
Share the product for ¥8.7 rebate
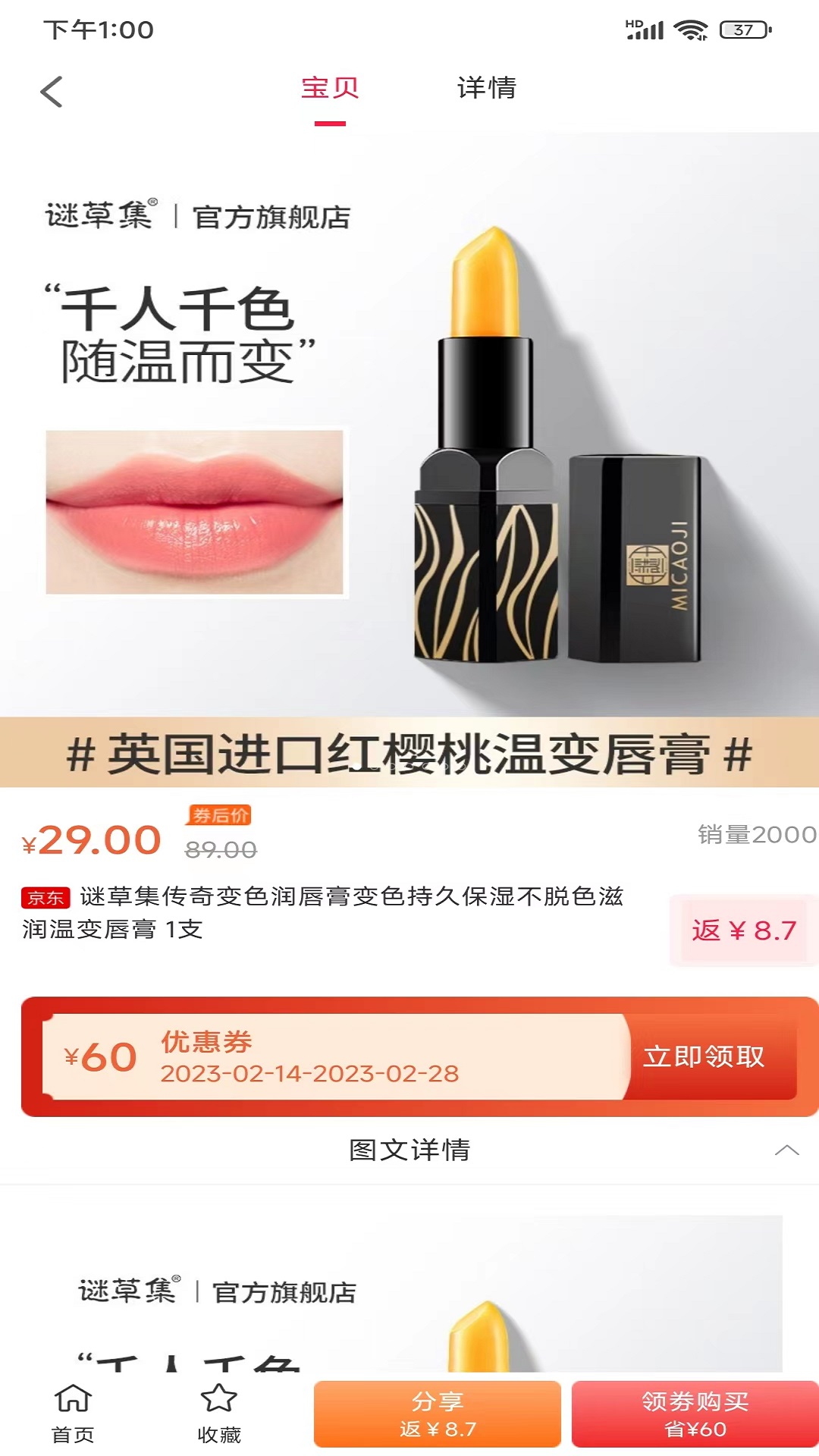tap(438, 1414)
